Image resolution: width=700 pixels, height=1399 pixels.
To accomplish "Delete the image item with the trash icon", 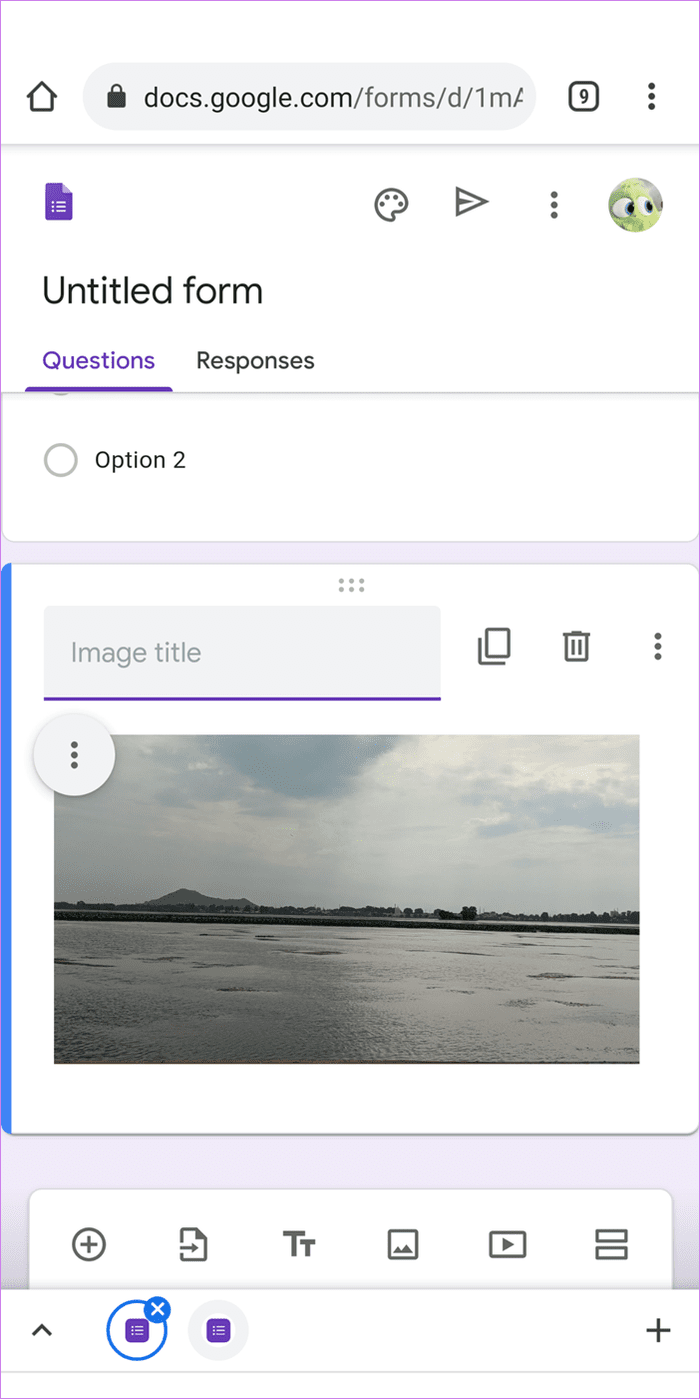I will click(576, 647).
